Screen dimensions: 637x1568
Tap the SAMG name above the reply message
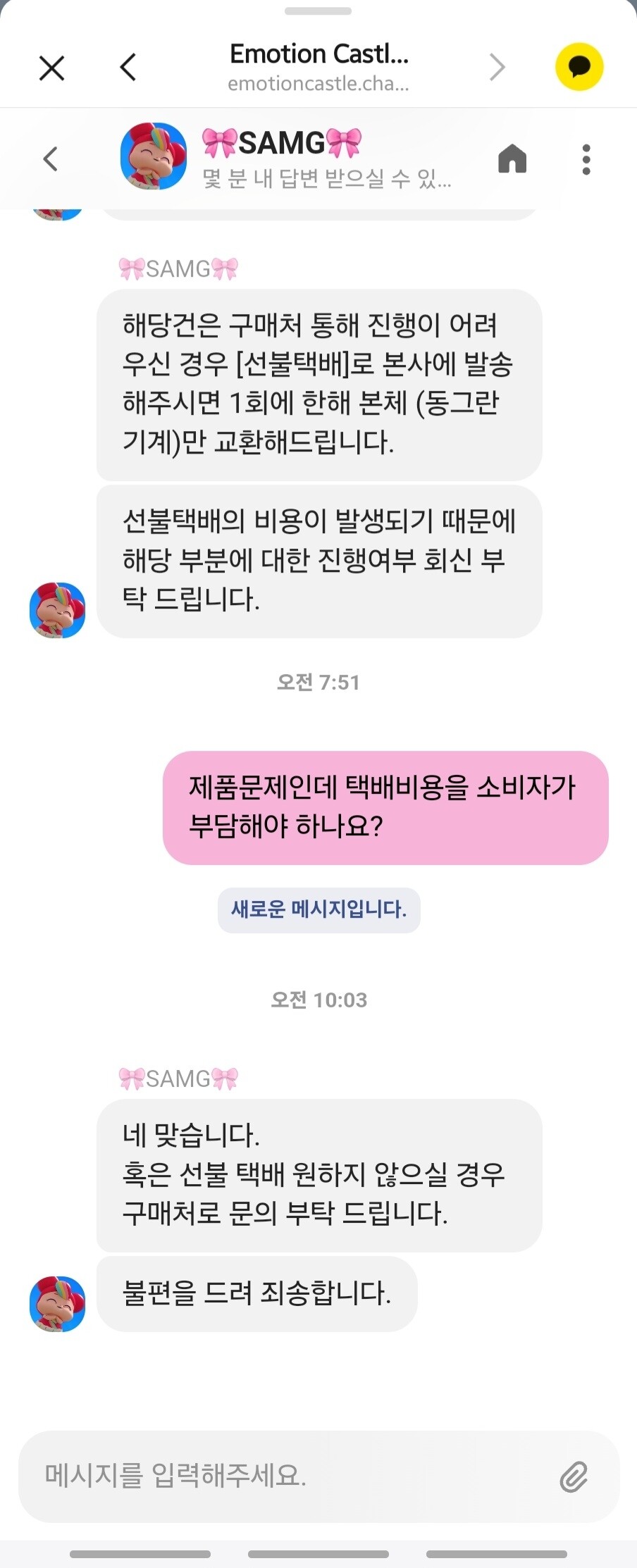point(179,1077)
